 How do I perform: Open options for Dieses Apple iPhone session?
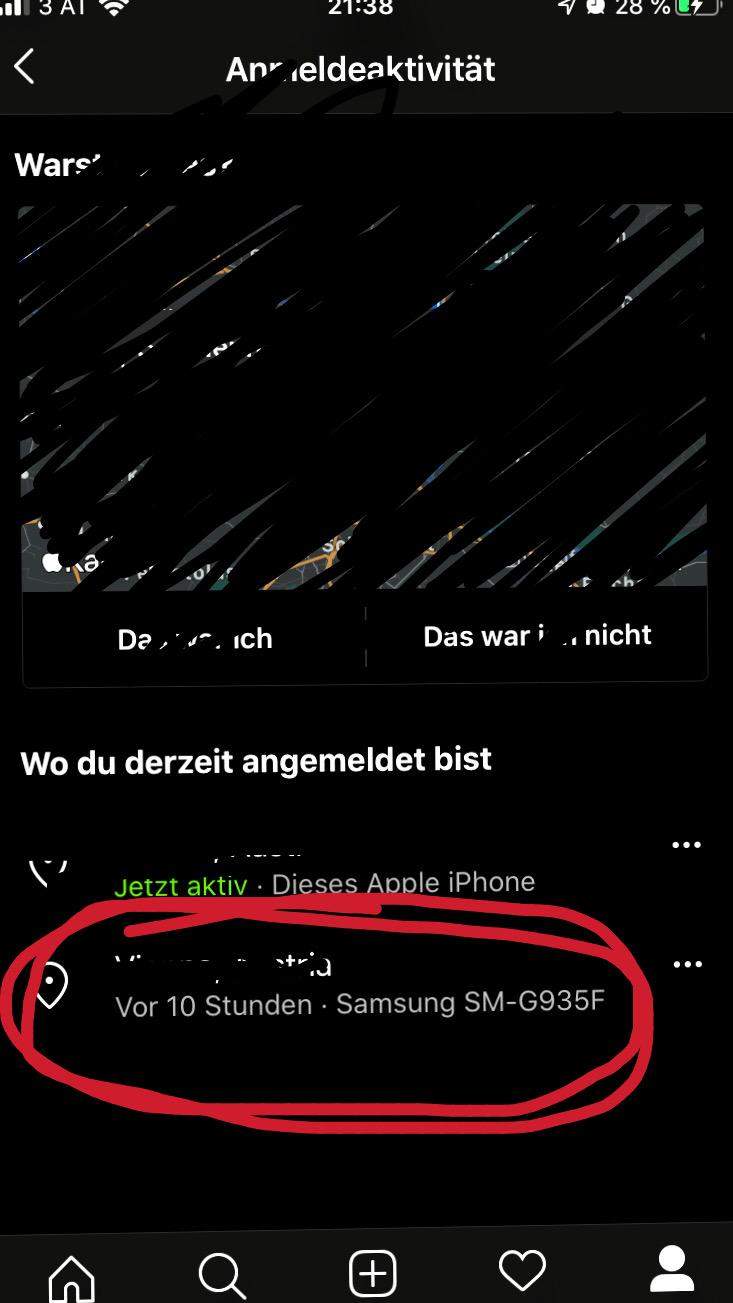[x=686, y=845]
